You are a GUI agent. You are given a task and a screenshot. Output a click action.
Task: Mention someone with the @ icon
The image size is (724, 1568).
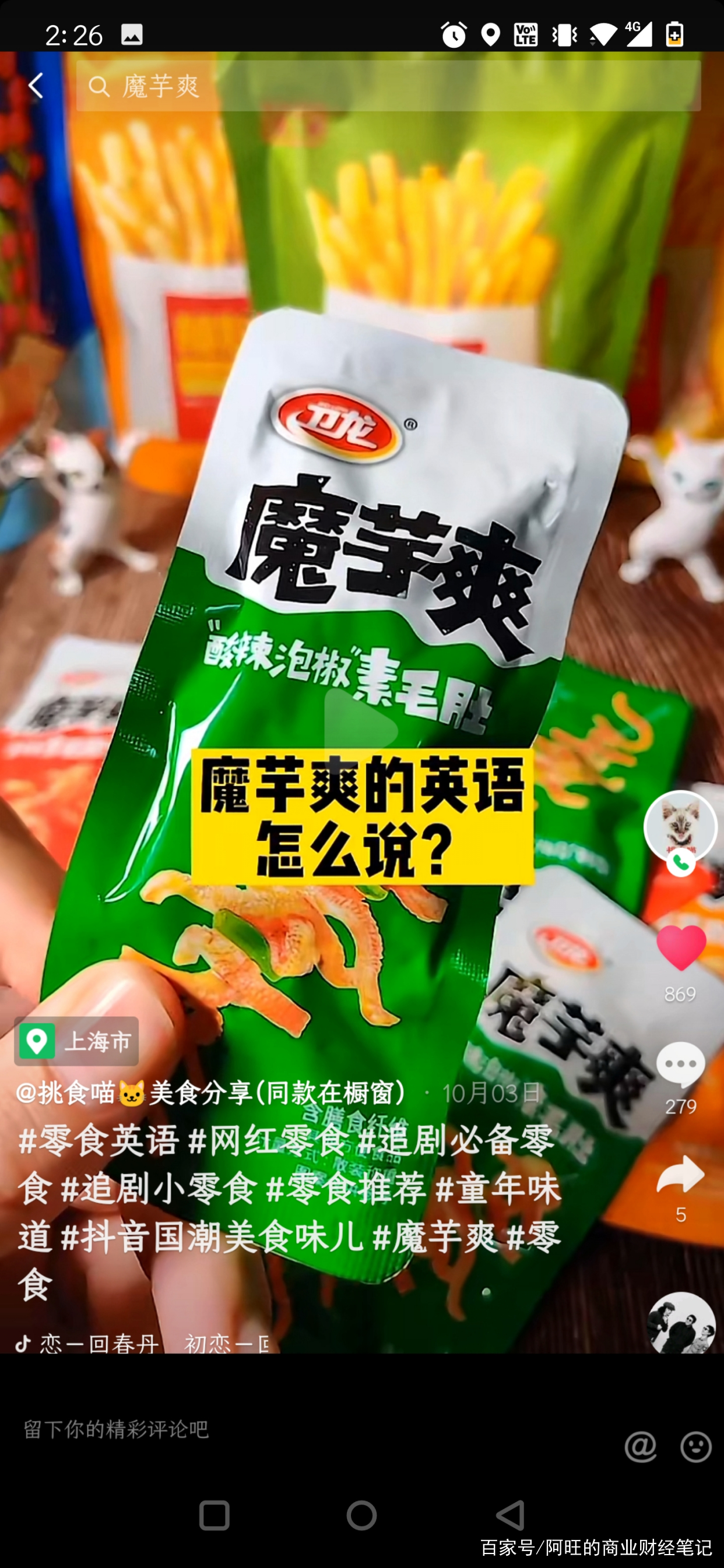pyautogui.click(x=640, y=1447)
